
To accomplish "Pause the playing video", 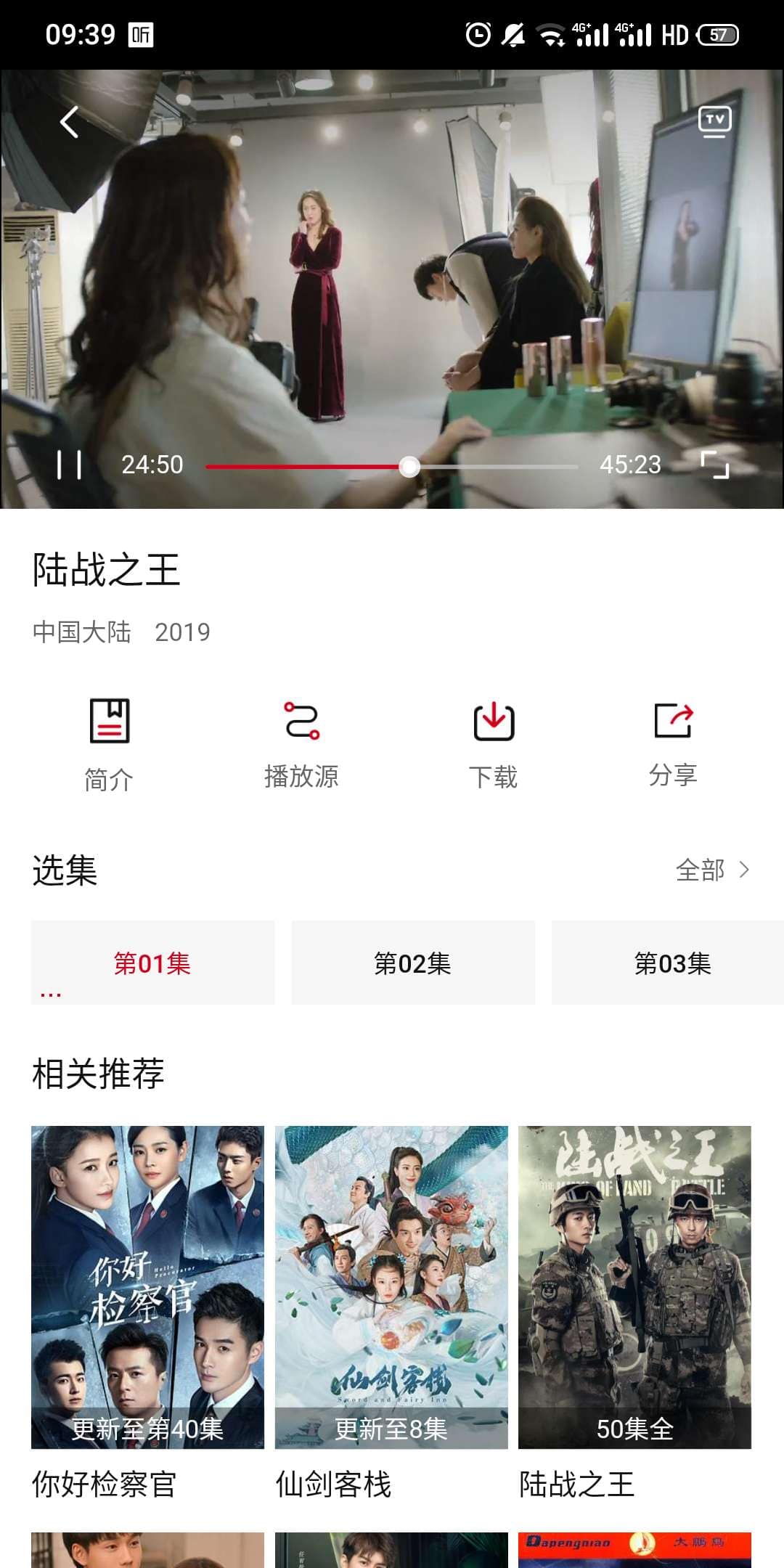I will click(x=70, y=465).
